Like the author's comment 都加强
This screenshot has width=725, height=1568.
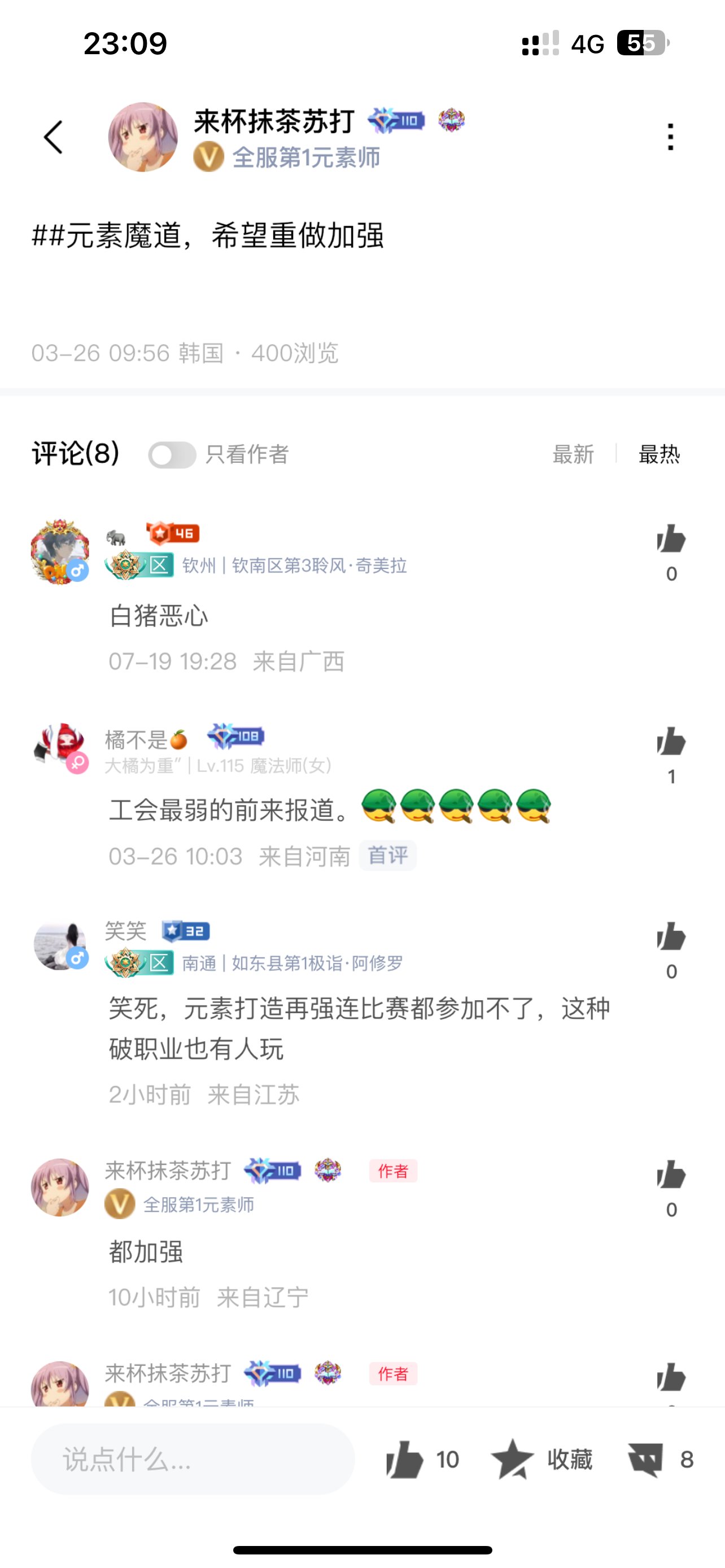pos(671,1174)
